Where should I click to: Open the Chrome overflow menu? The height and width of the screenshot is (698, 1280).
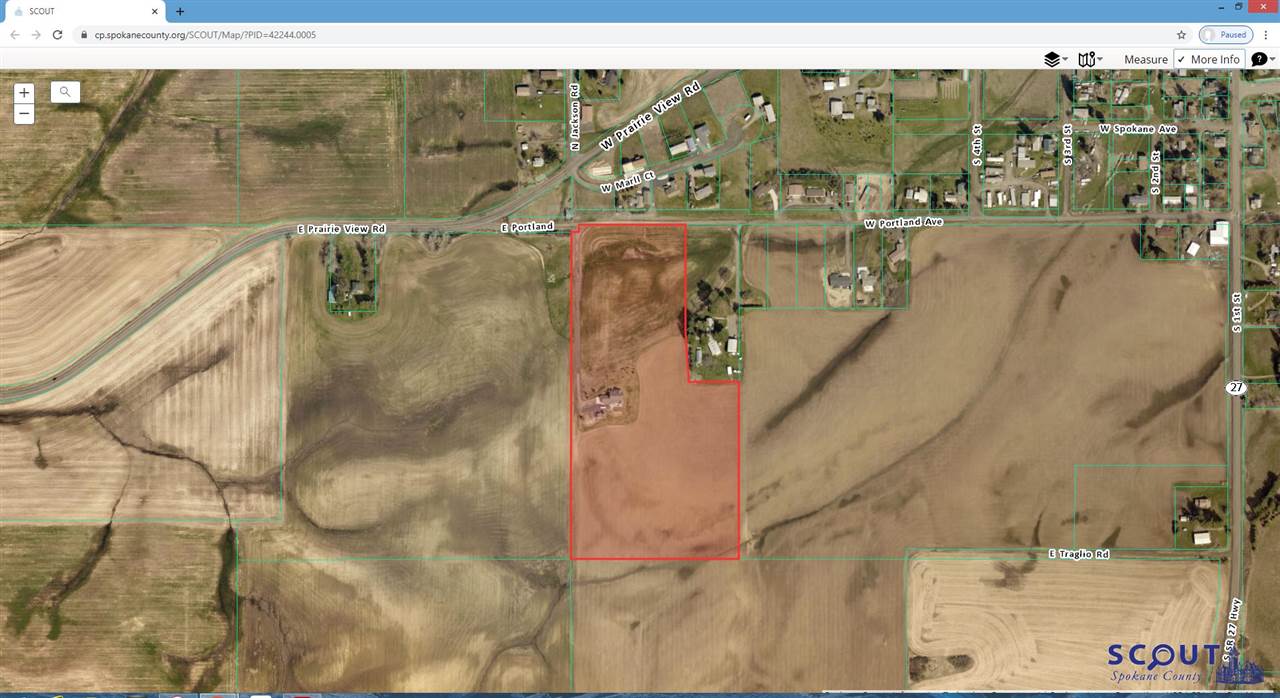[x=1266, y=34]
